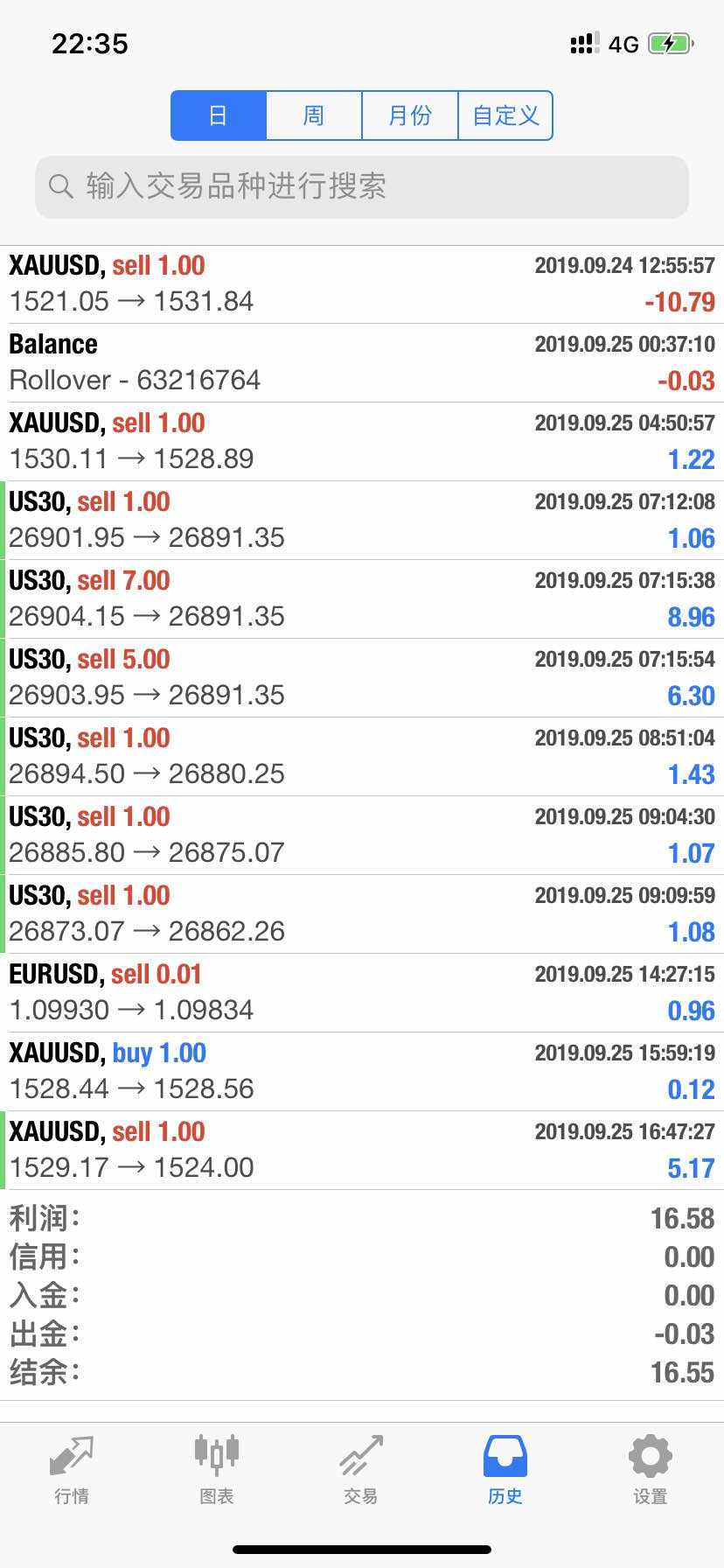Tap the symbol search field
724x1568 pixels.
(x=362, y=186)
